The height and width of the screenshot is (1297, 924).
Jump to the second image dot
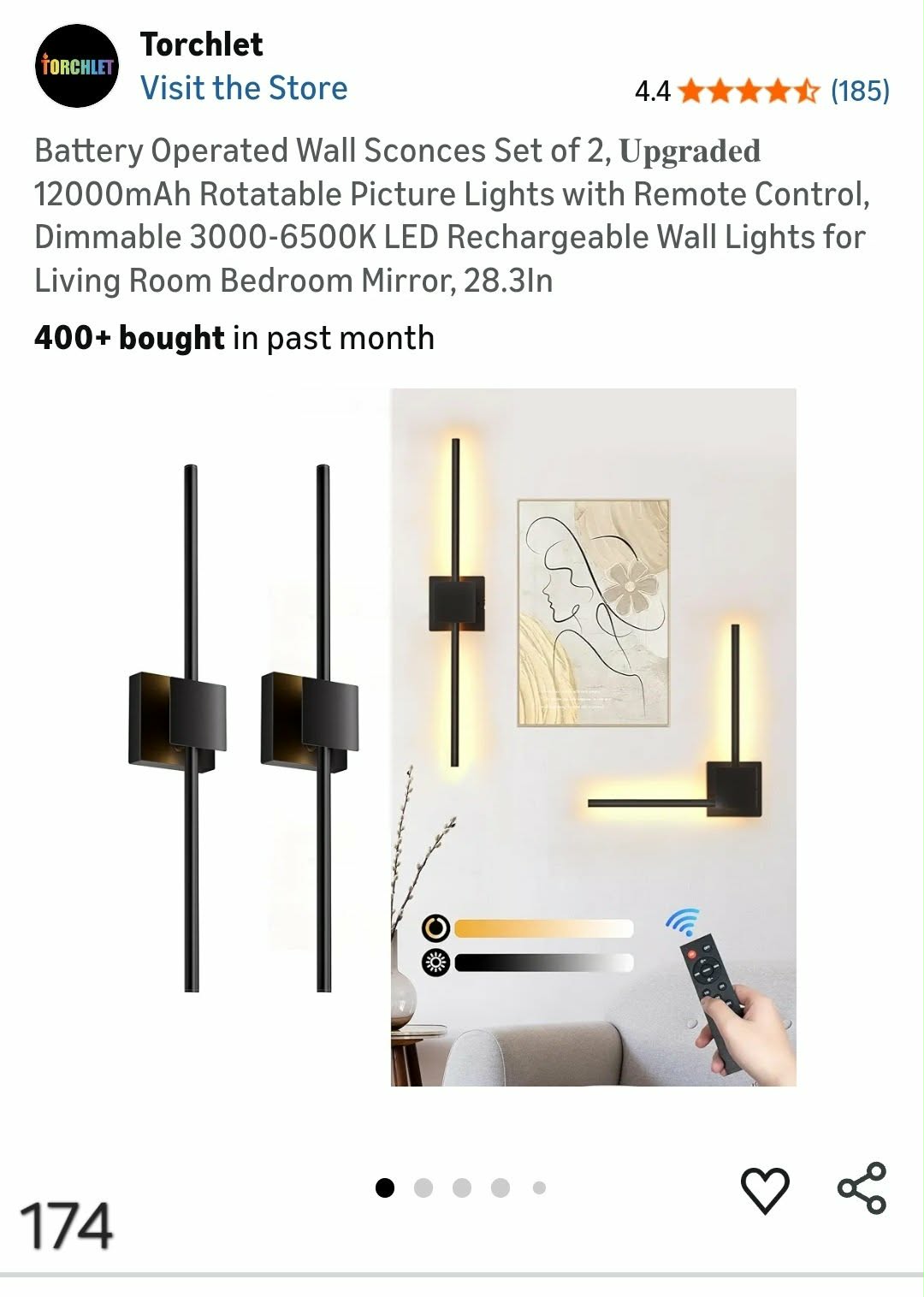(423, 1187)
